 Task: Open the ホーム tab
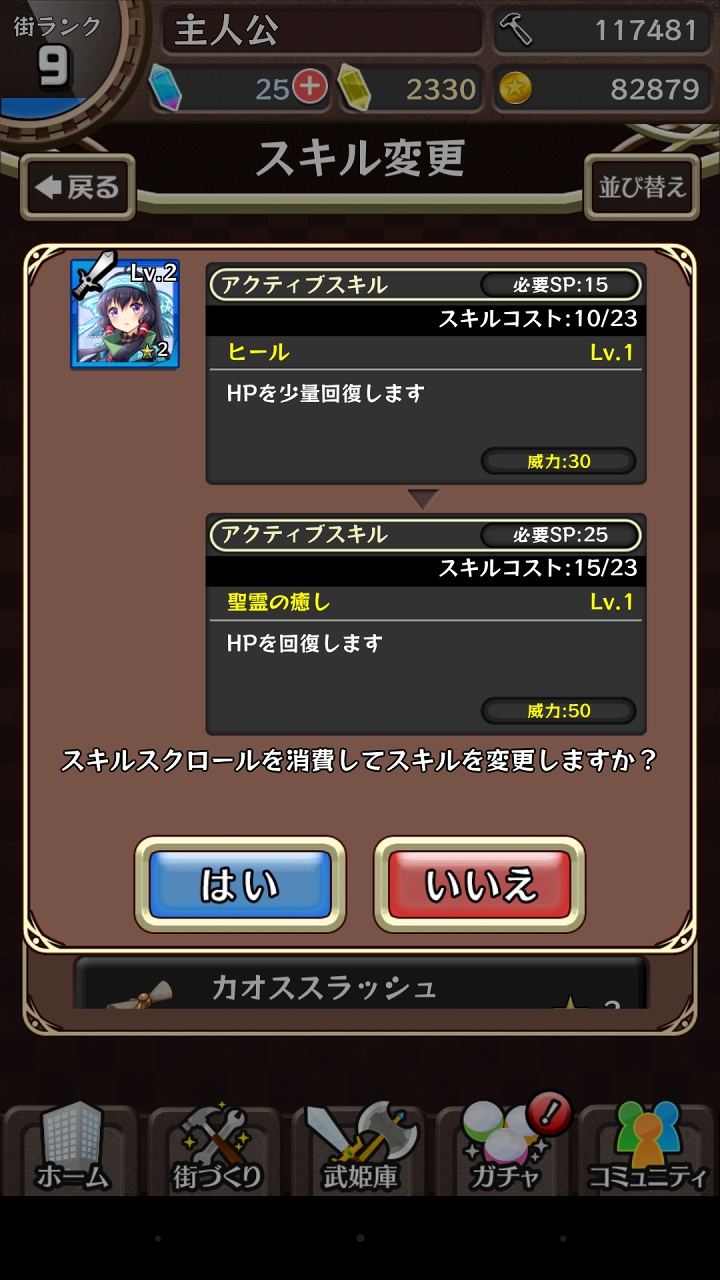coord(72,1149)
